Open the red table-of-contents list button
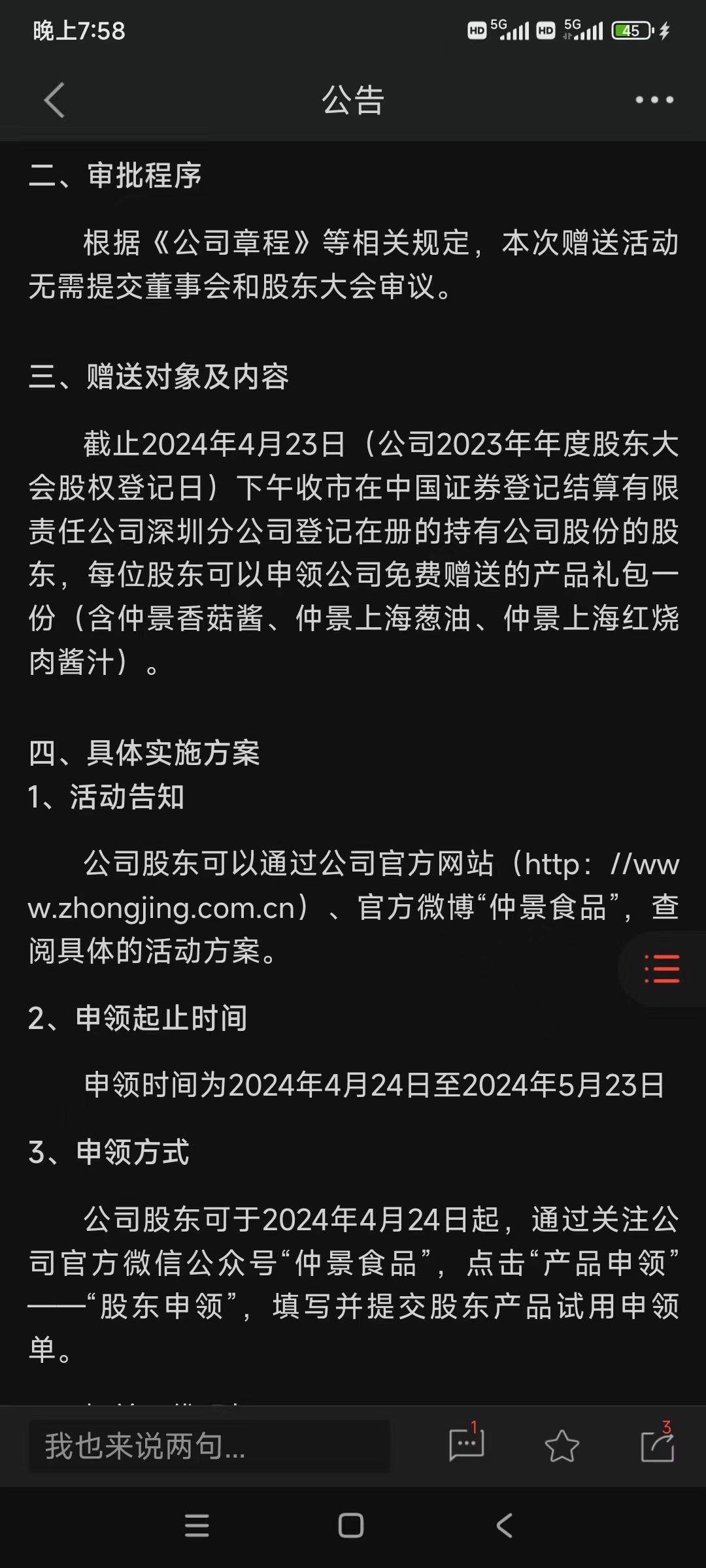This screenshot has height=1568, width=706. (662, 969)
